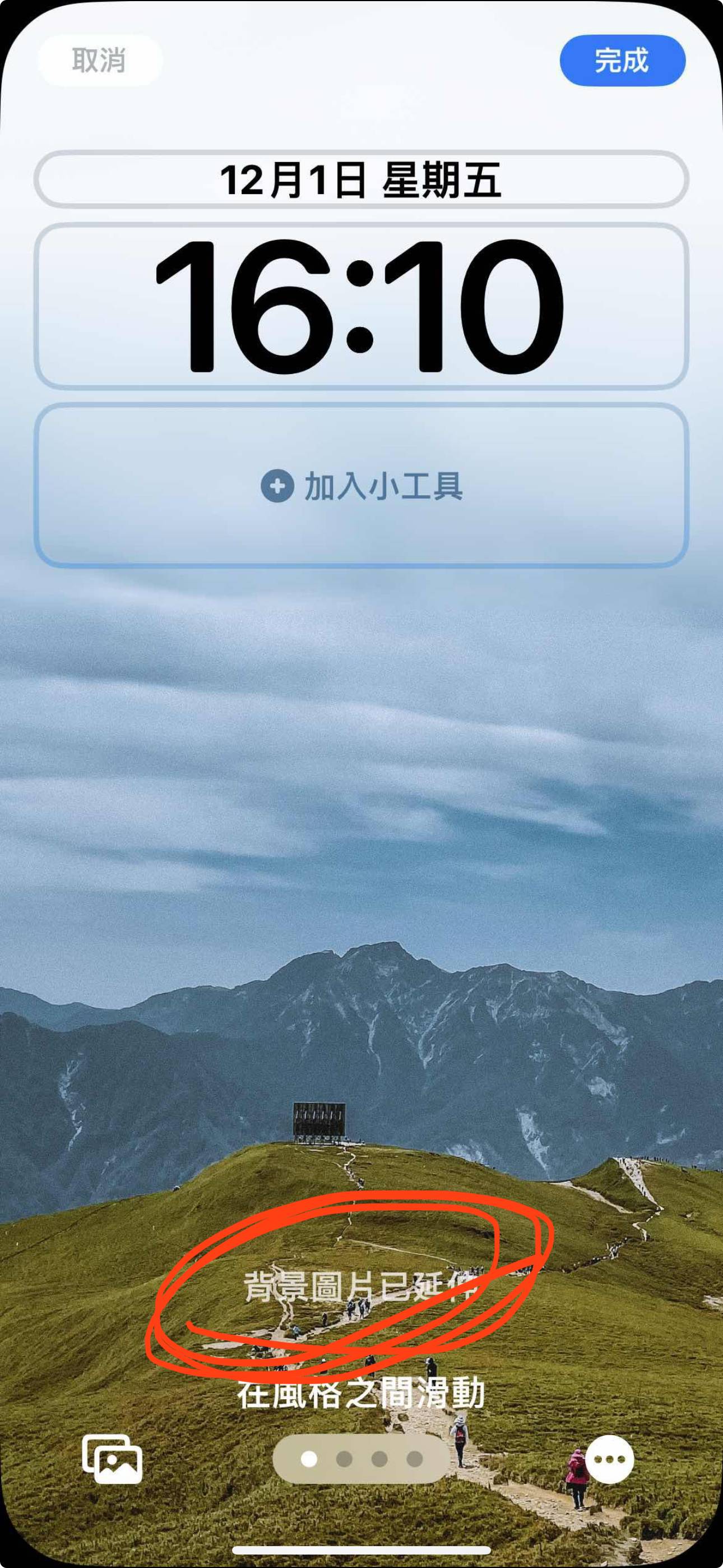Open the photo picker icon
The height and width of the screenshot is (1568, 723).
point(112,1459)
